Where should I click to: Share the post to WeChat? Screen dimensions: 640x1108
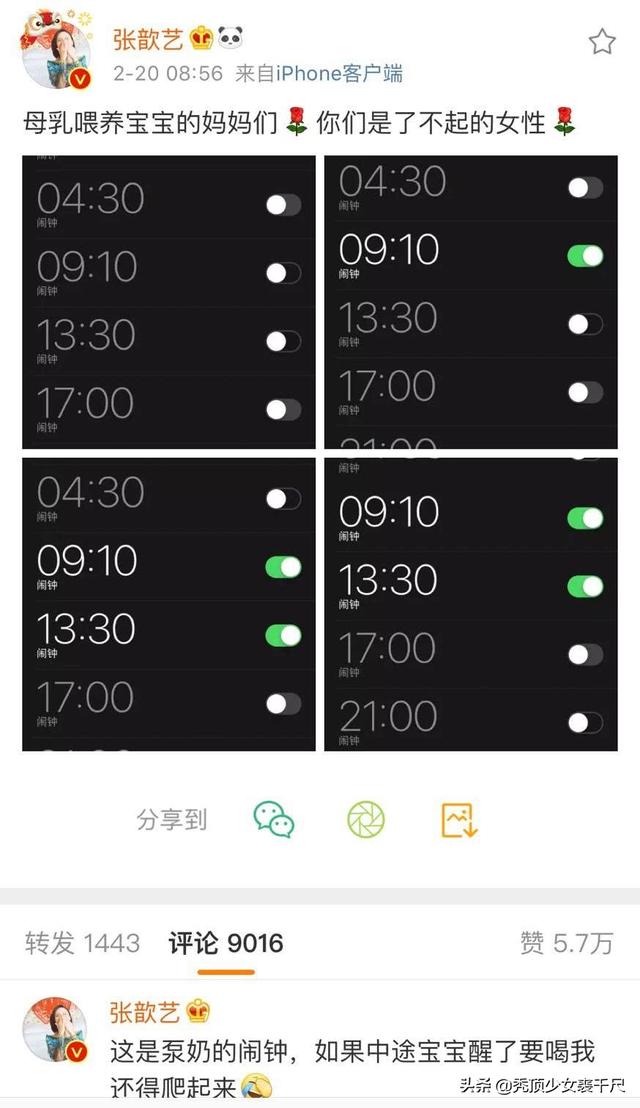tap(273, 819)
